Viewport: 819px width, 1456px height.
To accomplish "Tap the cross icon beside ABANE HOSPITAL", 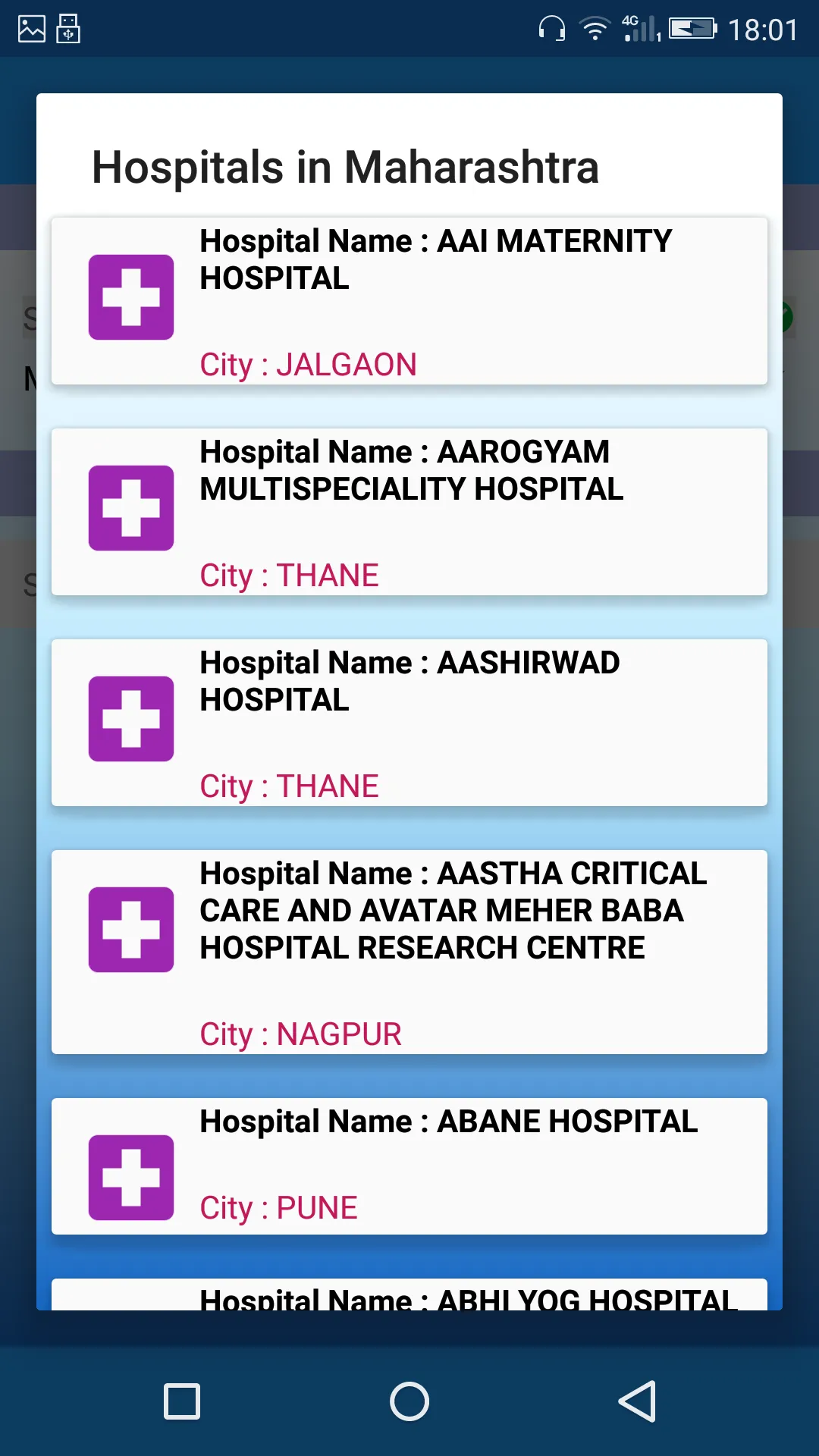I will pos(131,1176).
